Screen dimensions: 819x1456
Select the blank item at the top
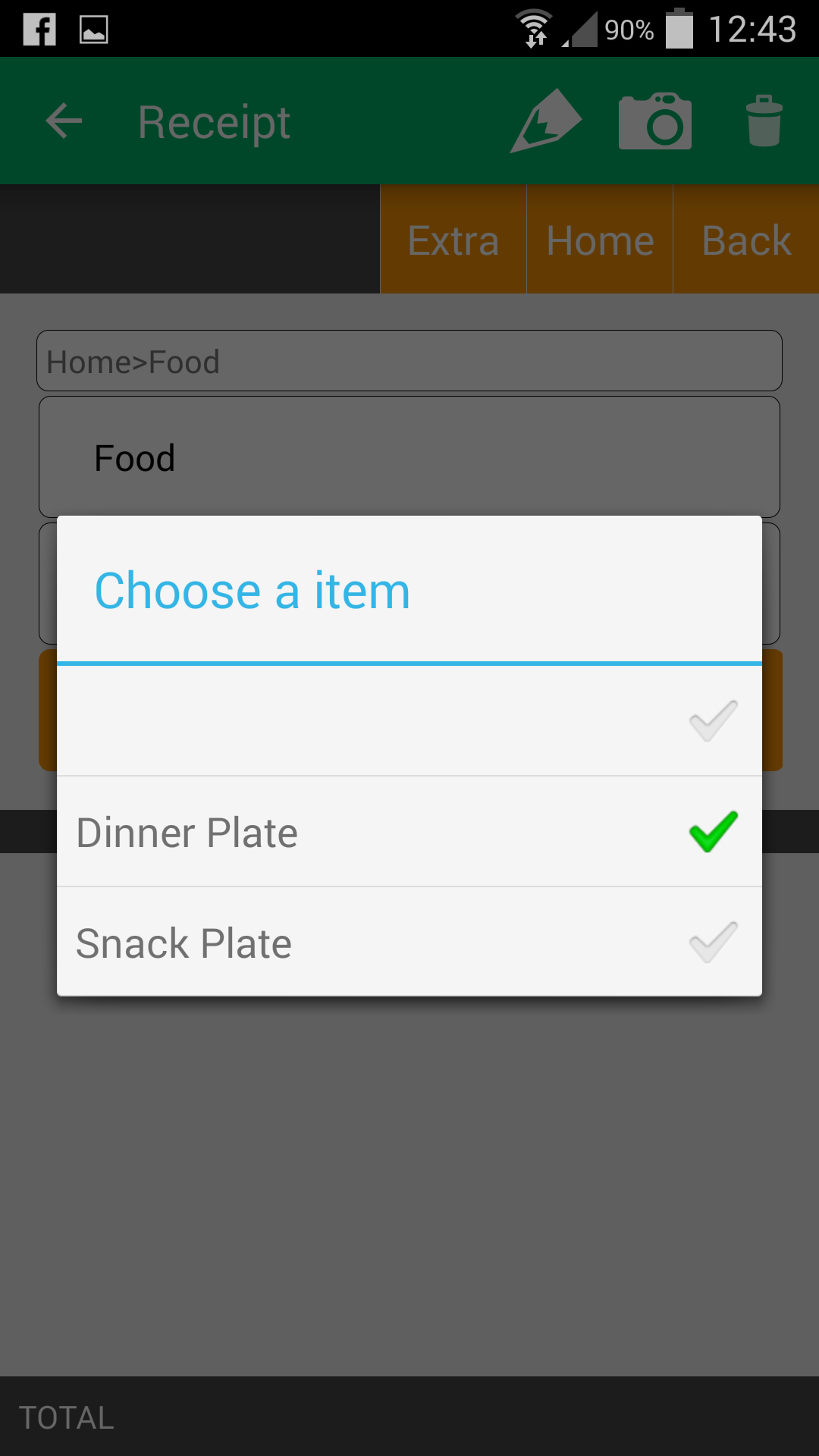pos(409,721)
